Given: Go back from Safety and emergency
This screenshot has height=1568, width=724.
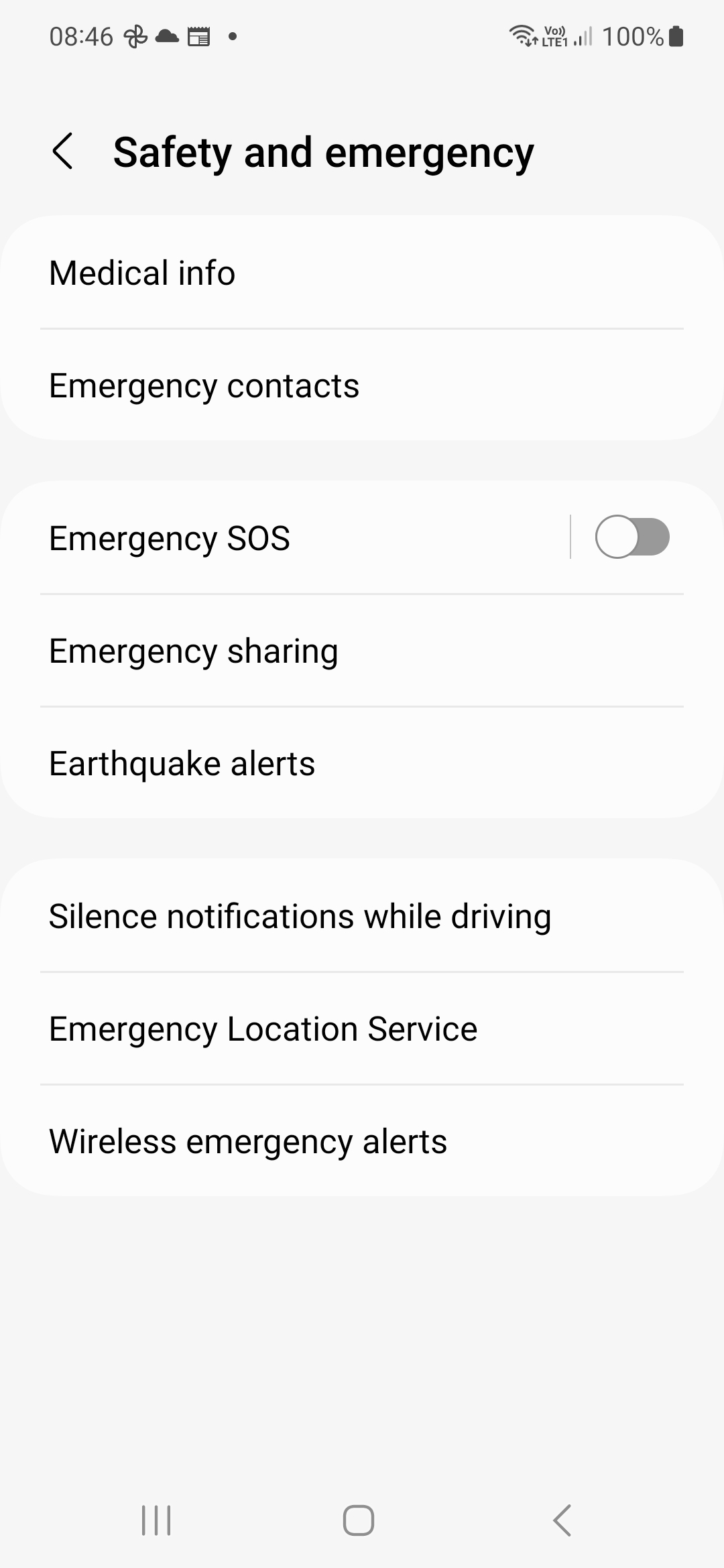Looking at the screenshot, I should click(x=62, y=151).
